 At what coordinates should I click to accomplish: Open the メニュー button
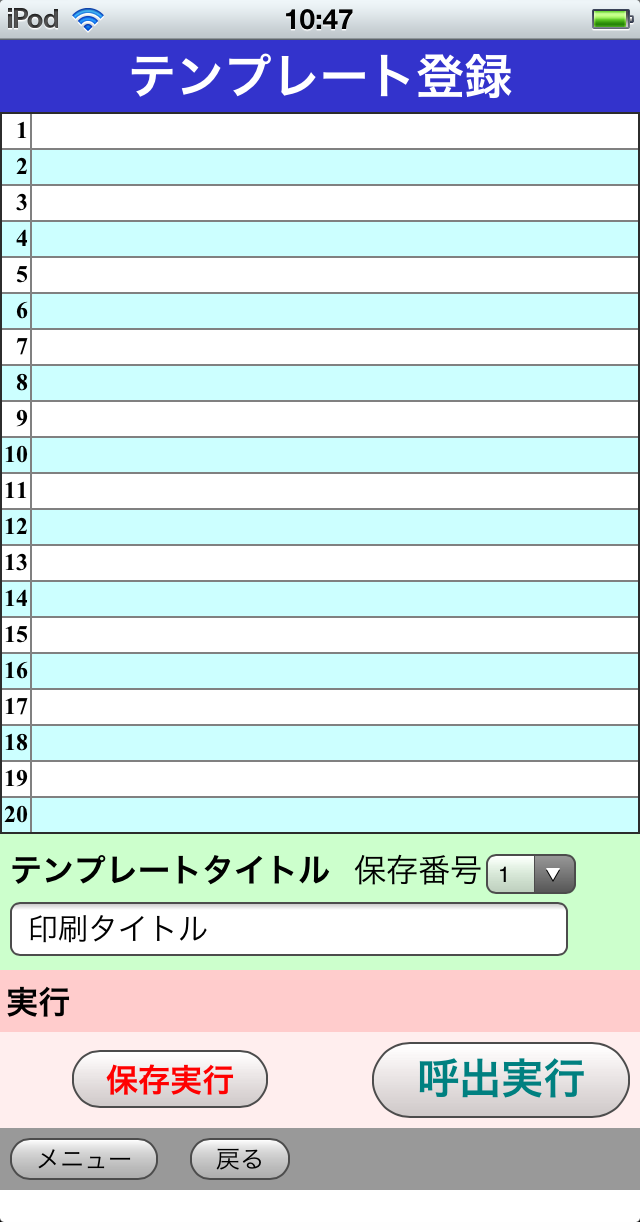tap(84, 1159)
